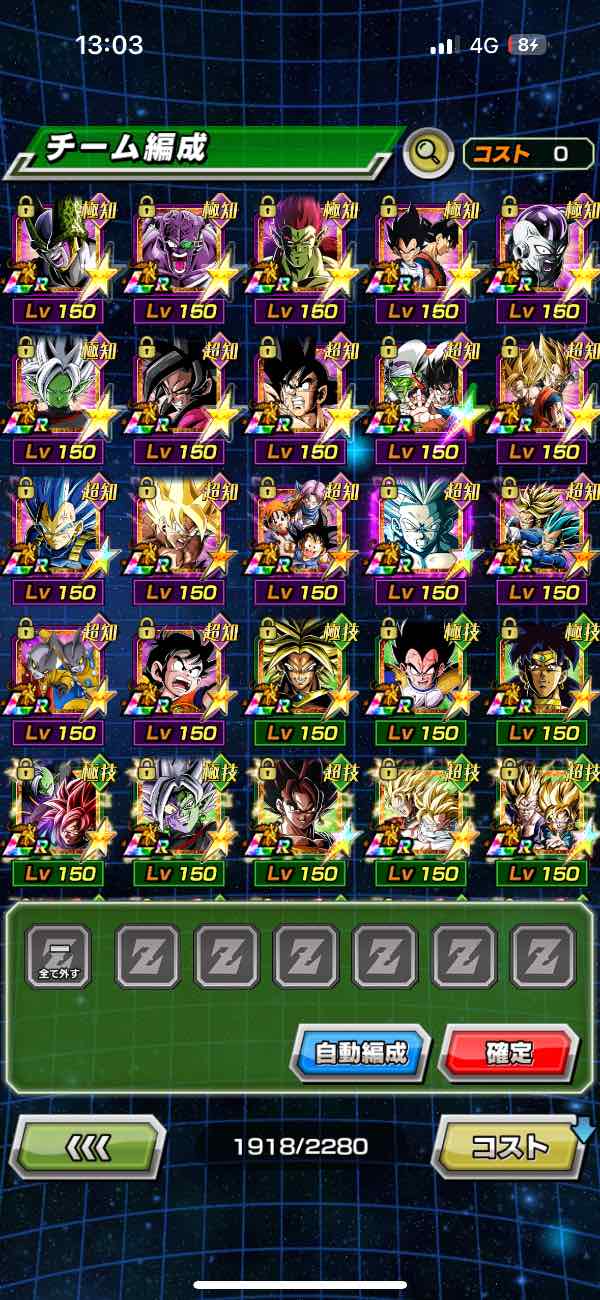Confirm the team with 確定 button
Viewport: 600px width, 1300px height.
pos(510,1053)
